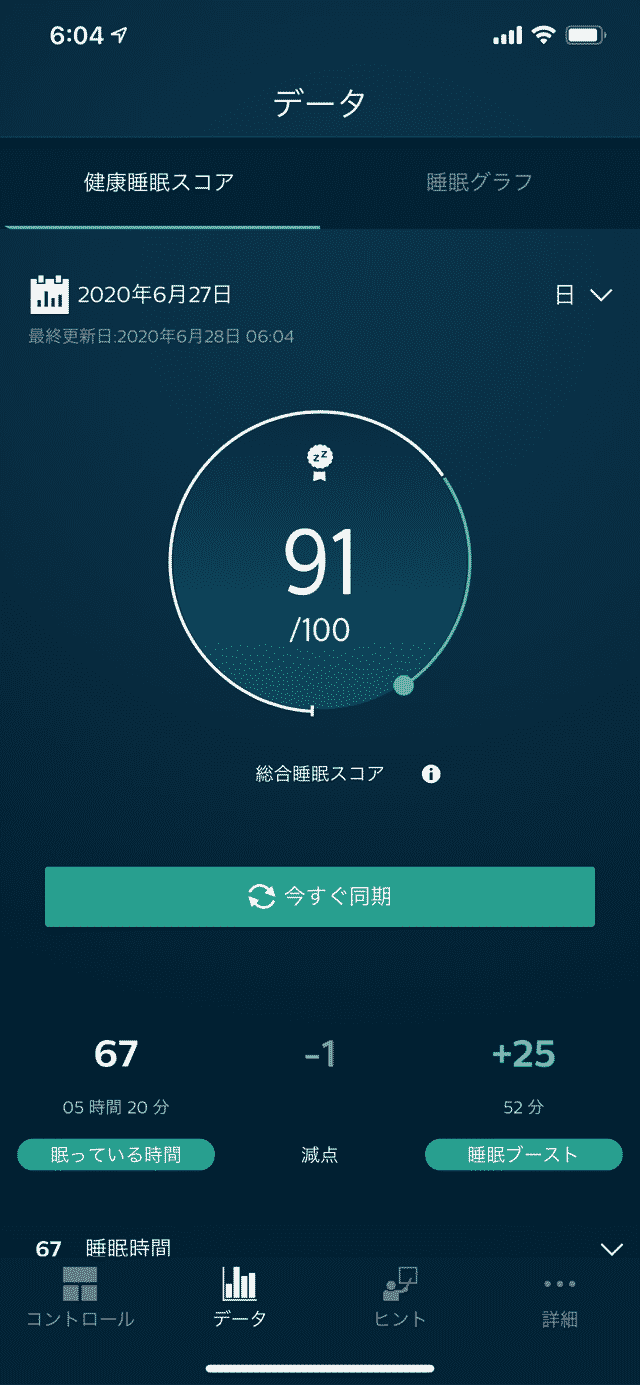Open the データ bottom tab
Viewport: 640px width, 1385px height.
point(240,1298)
